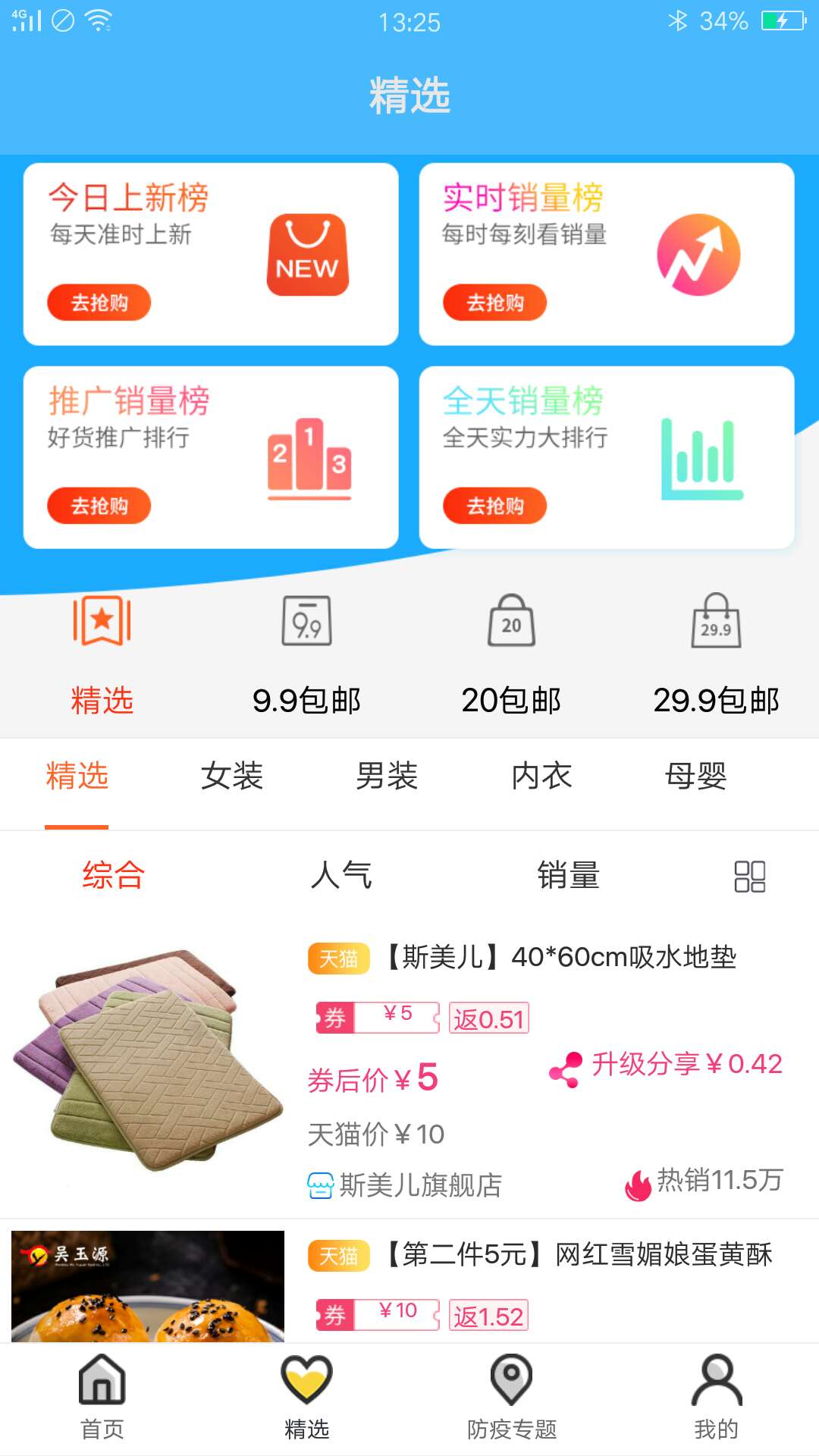Tap 去抢购 under 今日上新榜

click(99, 302)
